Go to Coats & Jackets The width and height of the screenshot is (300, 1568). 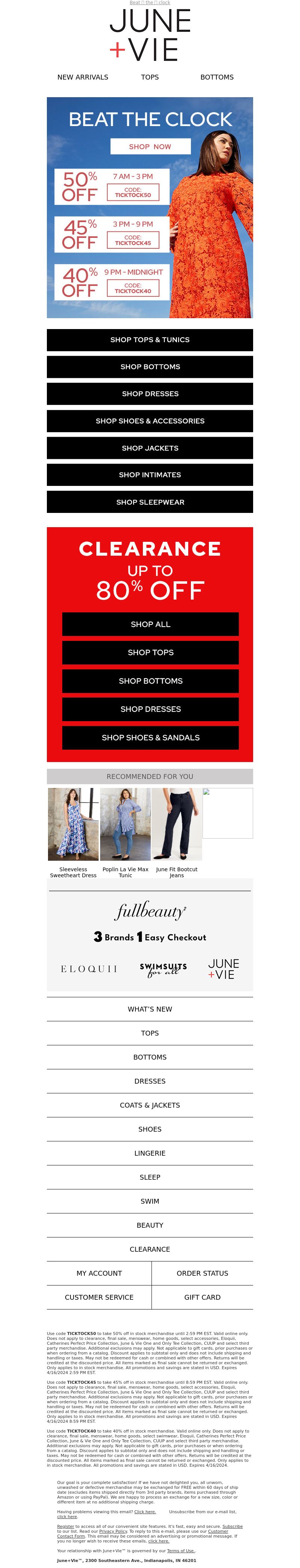tap(150, 1105)
